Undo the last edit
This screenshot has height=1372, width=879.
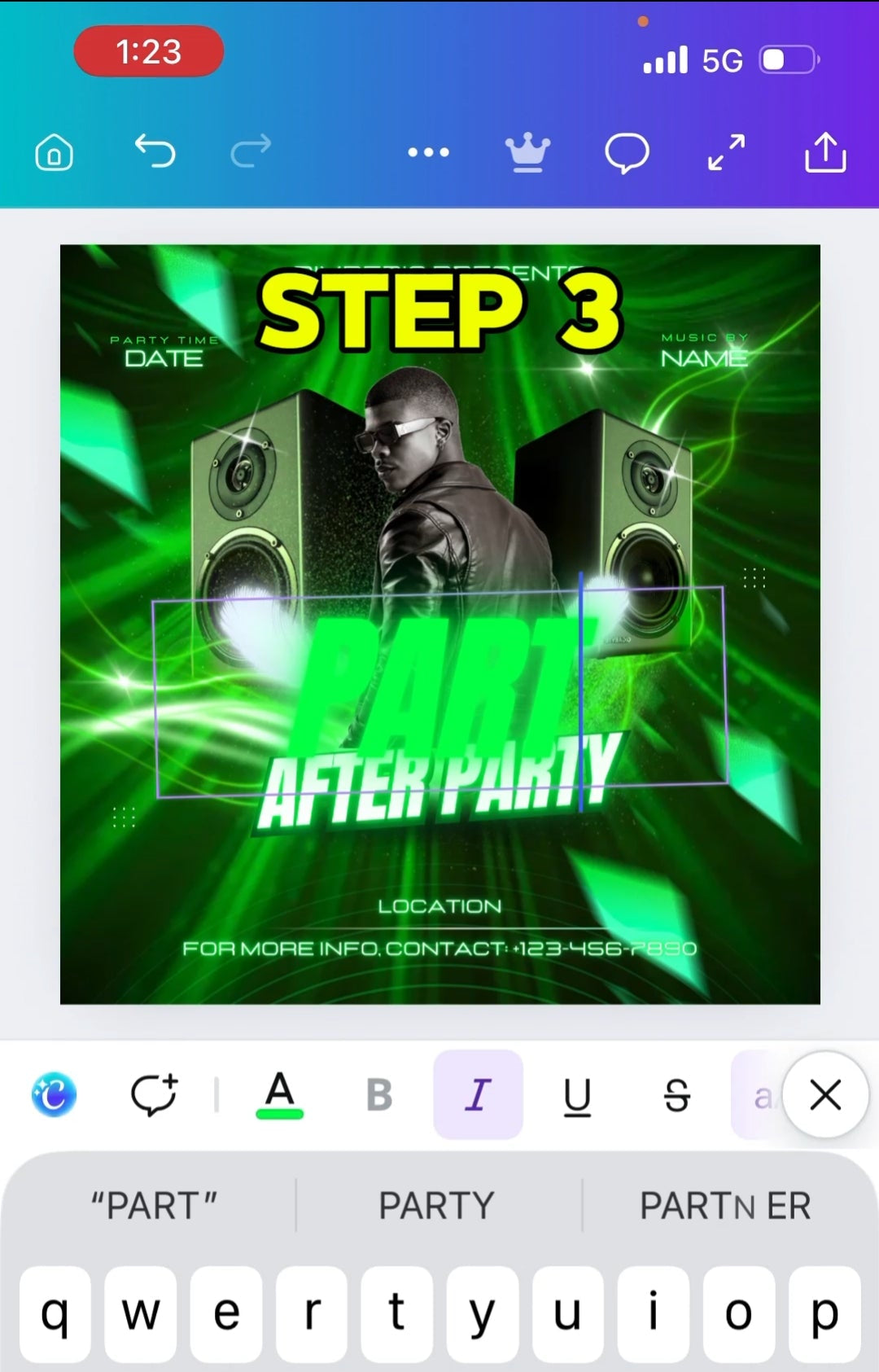[155, 151]
